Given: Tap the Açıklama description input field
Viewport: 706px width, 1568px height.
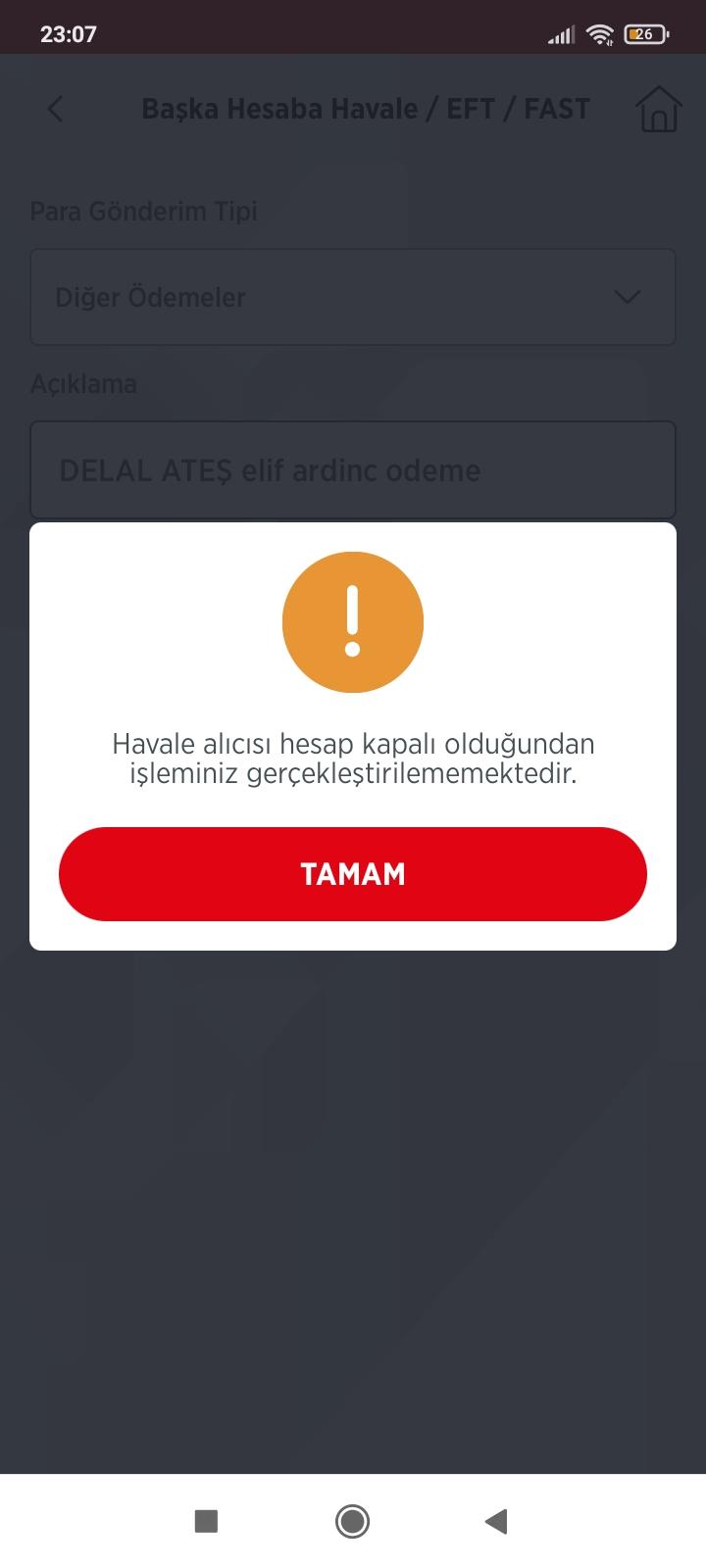Looking at the screenshot, I should coord(353,470).
